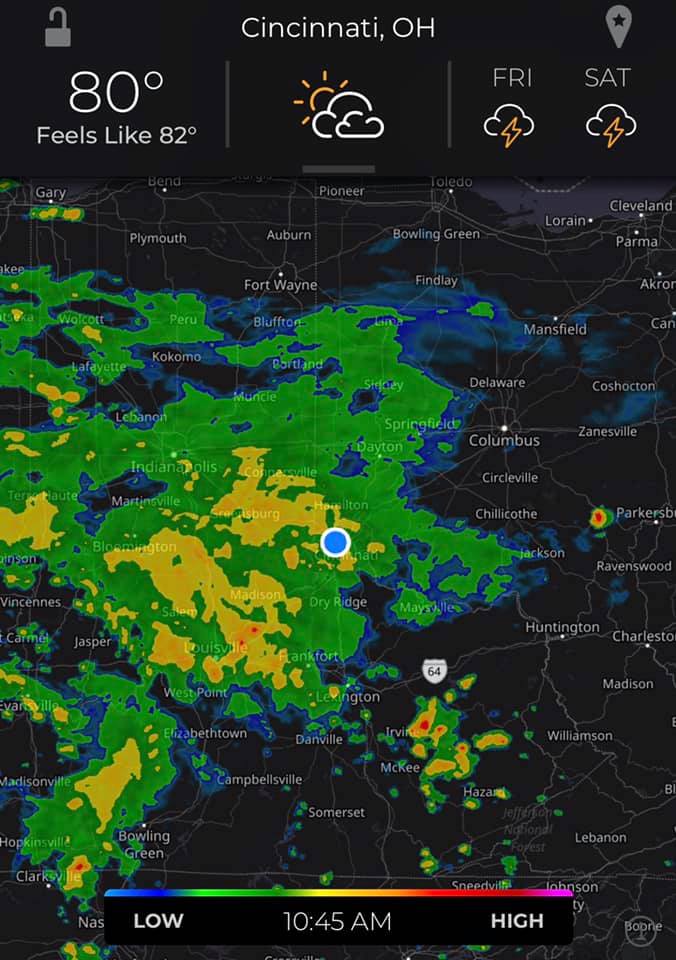This screenshot has width=676, height=960.
Task: Select the blue location marker
Action: coord(336,542)
